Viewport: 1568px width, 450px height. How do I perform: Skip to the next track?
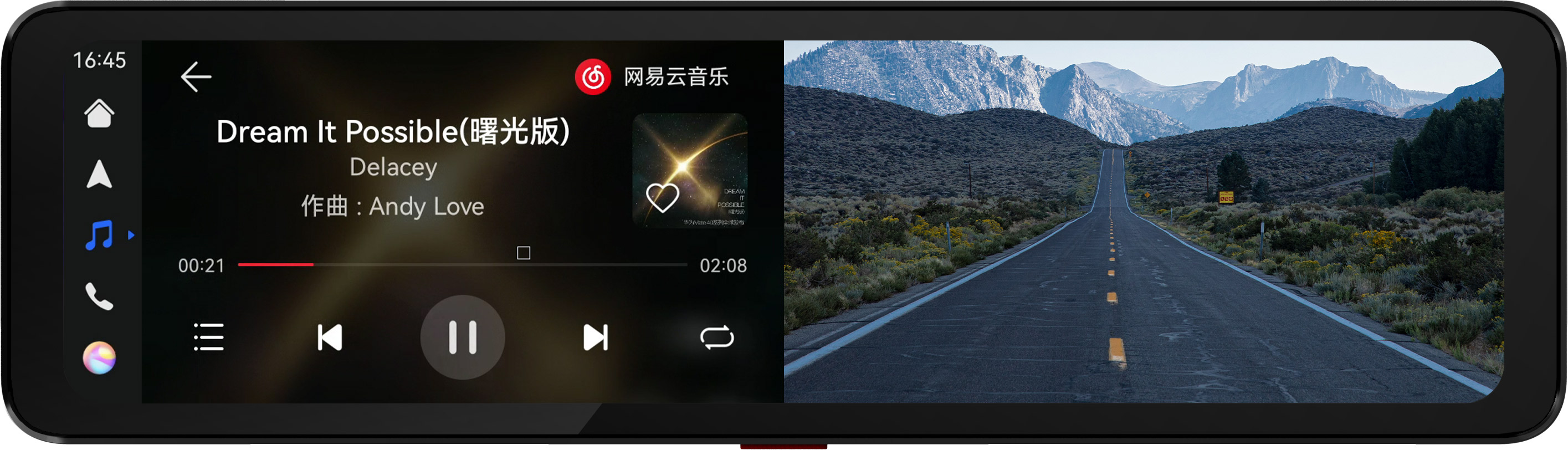coord(595,337)
